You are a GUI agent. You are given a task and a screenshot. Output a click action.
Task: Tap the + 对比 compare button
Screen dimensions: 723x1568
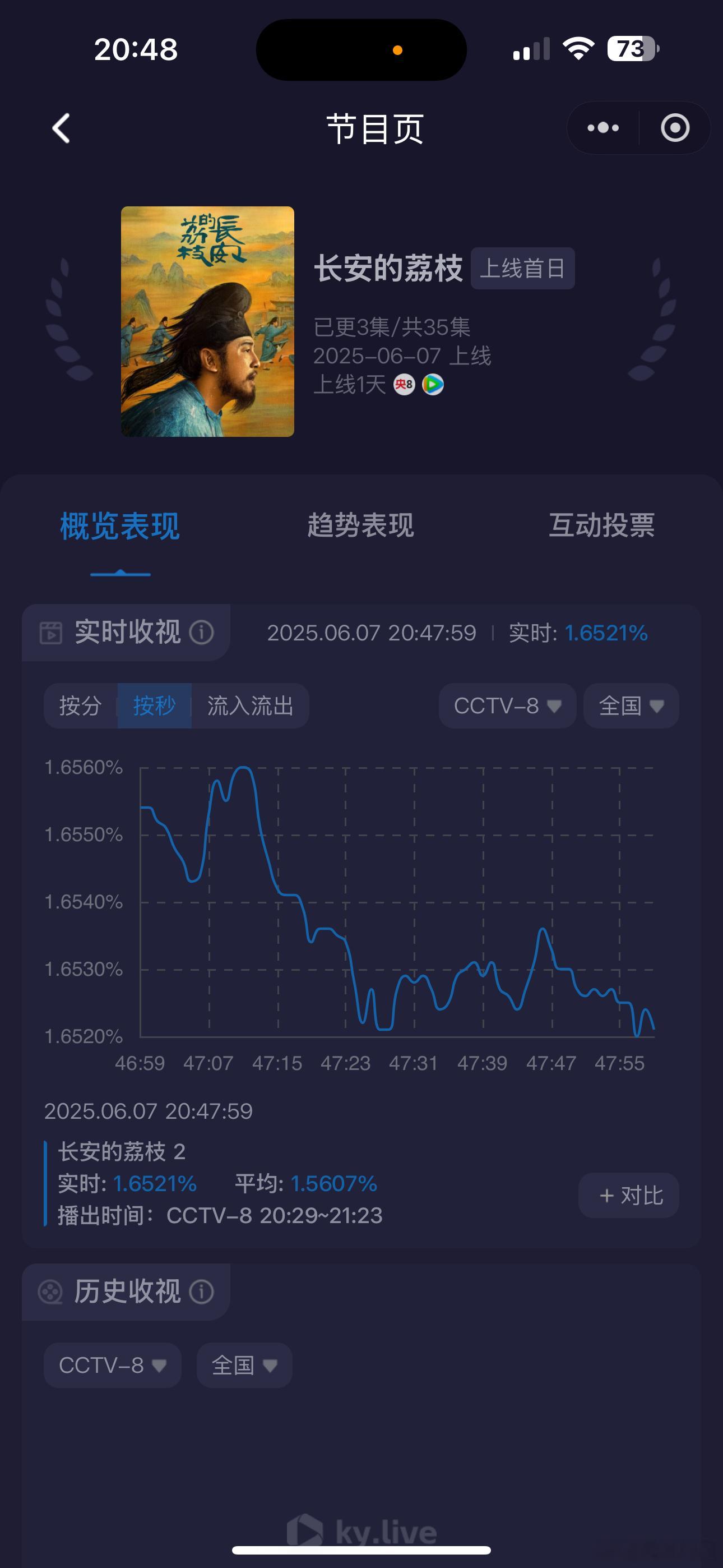(x=629, y=1196)
